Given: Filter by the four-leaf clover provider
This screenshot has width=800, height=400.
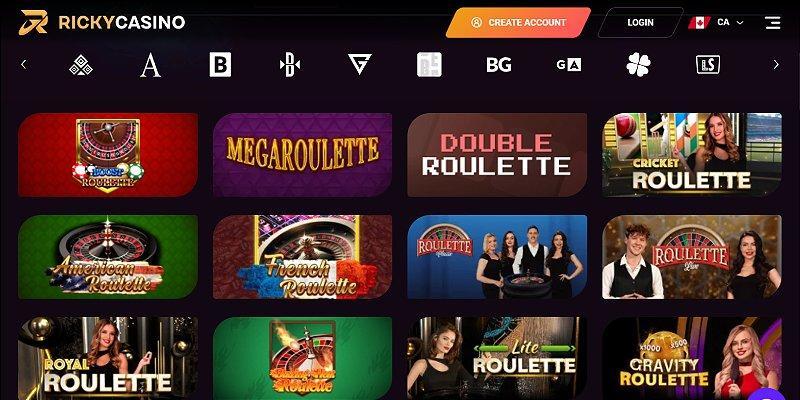Looking at the screenshot, I should [638, 65].
